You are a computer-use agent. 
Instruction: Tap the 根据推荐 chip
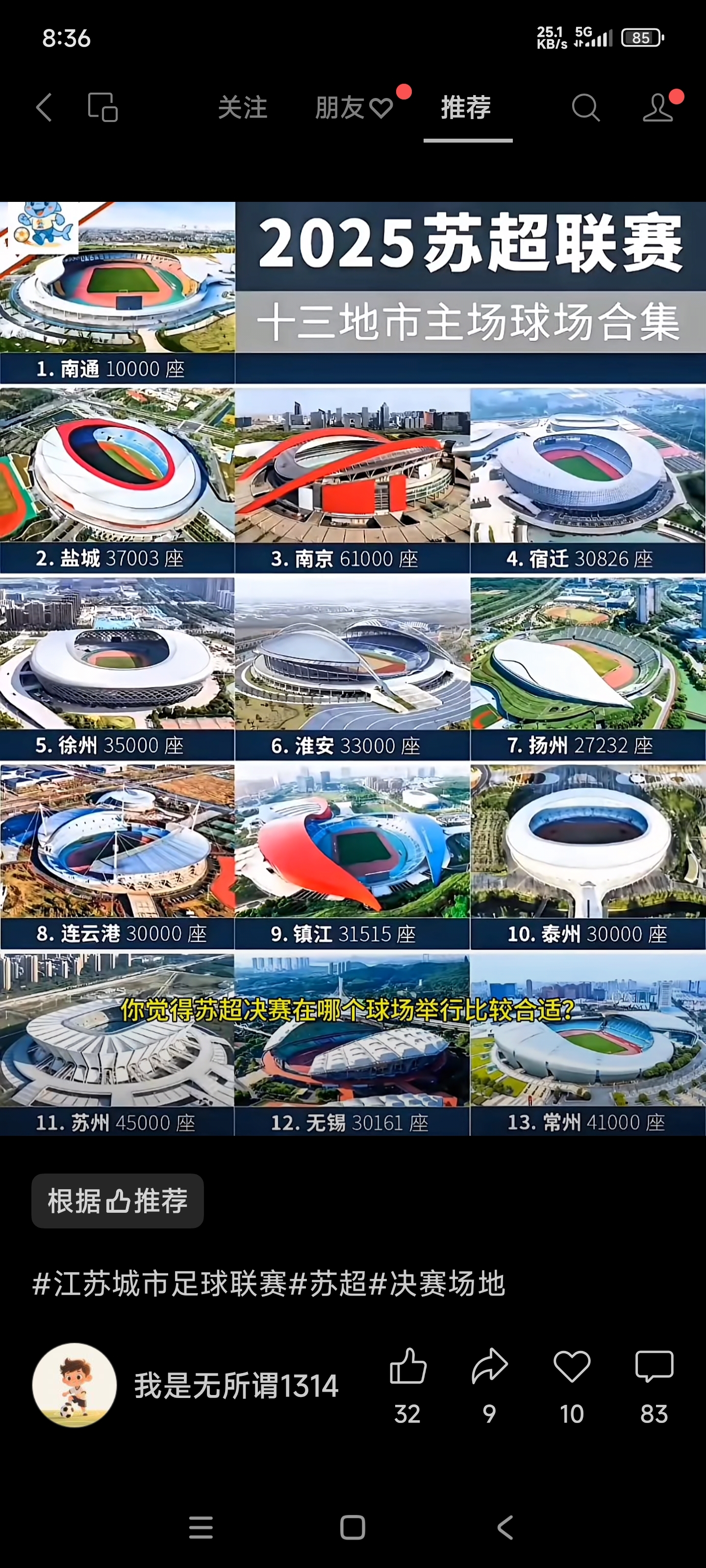pyautogui.click(x=118, y=1201)
